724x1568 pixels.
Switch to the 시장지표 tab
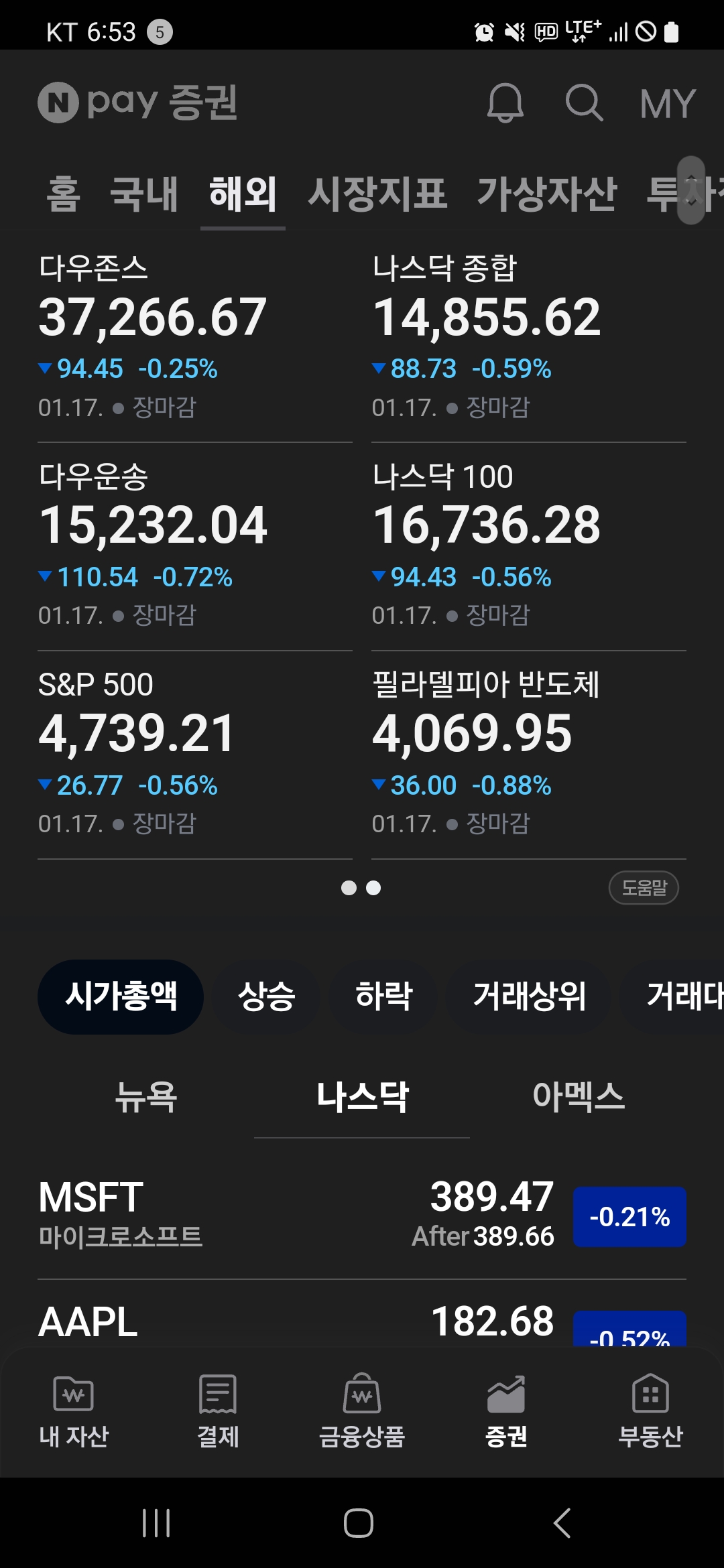tap(377, 194)
